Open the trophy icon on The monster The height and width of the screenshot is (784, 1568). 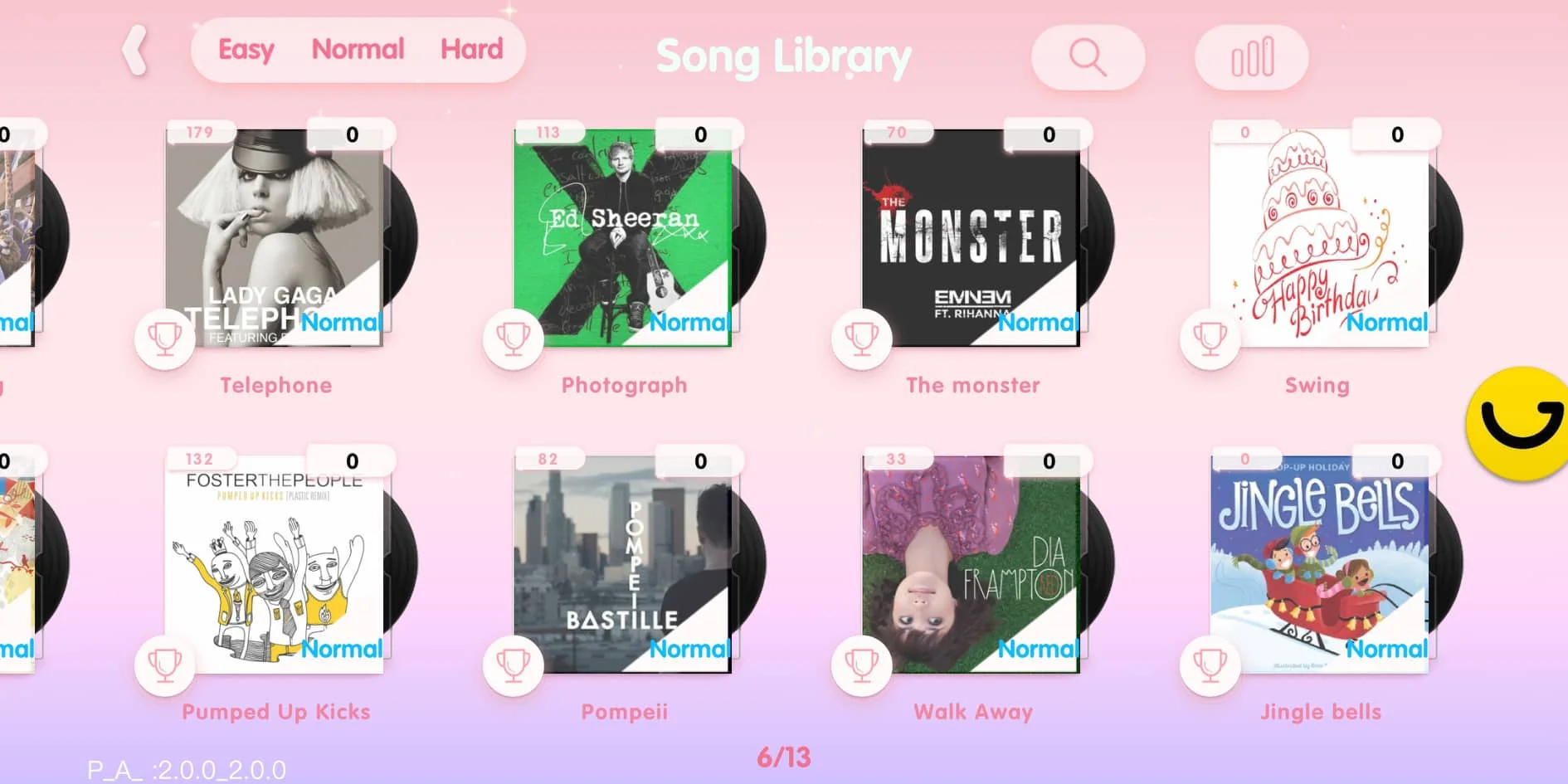coord(862,338)
